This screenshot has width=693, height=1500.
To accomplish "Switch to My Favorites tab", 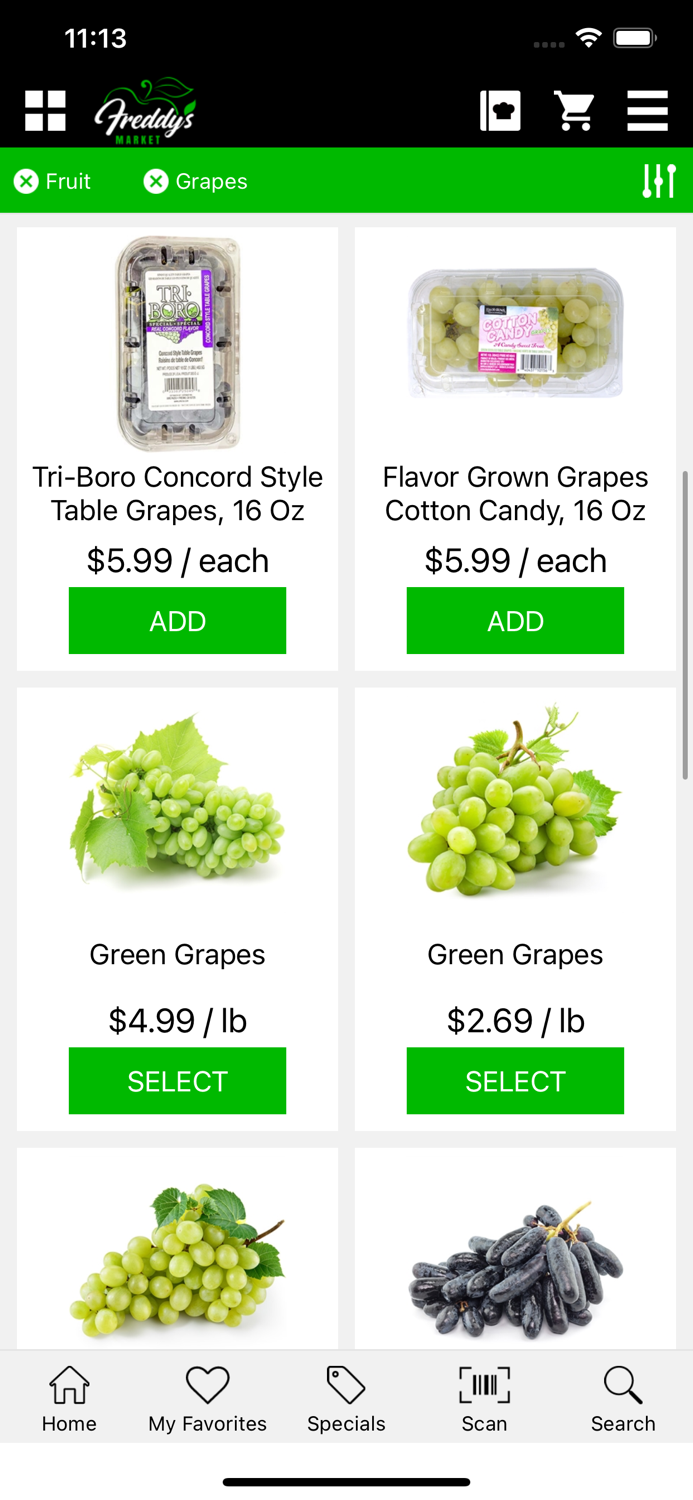I will pos(208,1400).
